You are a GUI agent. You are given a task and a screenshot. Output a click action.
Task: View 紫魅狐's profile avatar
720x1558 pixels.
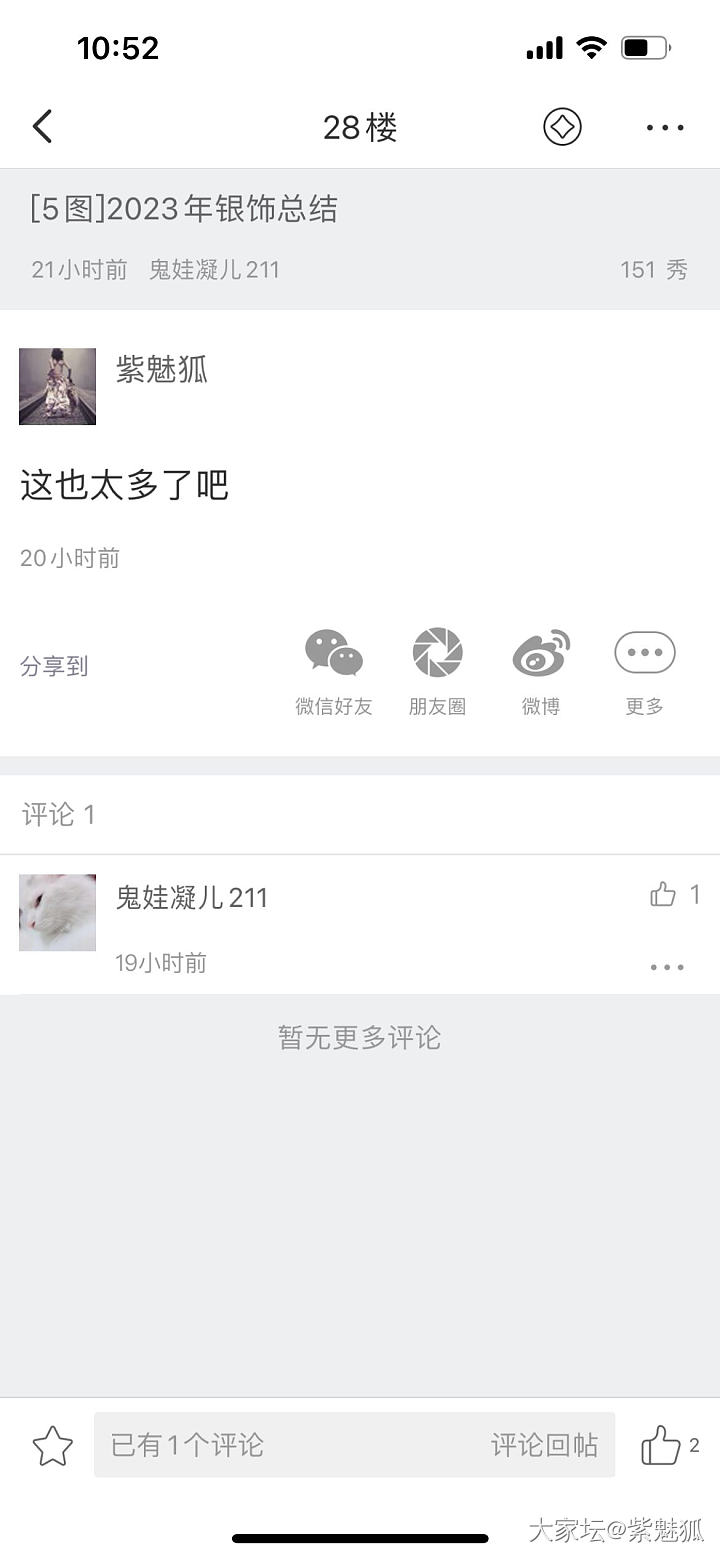click(x=58, y=387)
